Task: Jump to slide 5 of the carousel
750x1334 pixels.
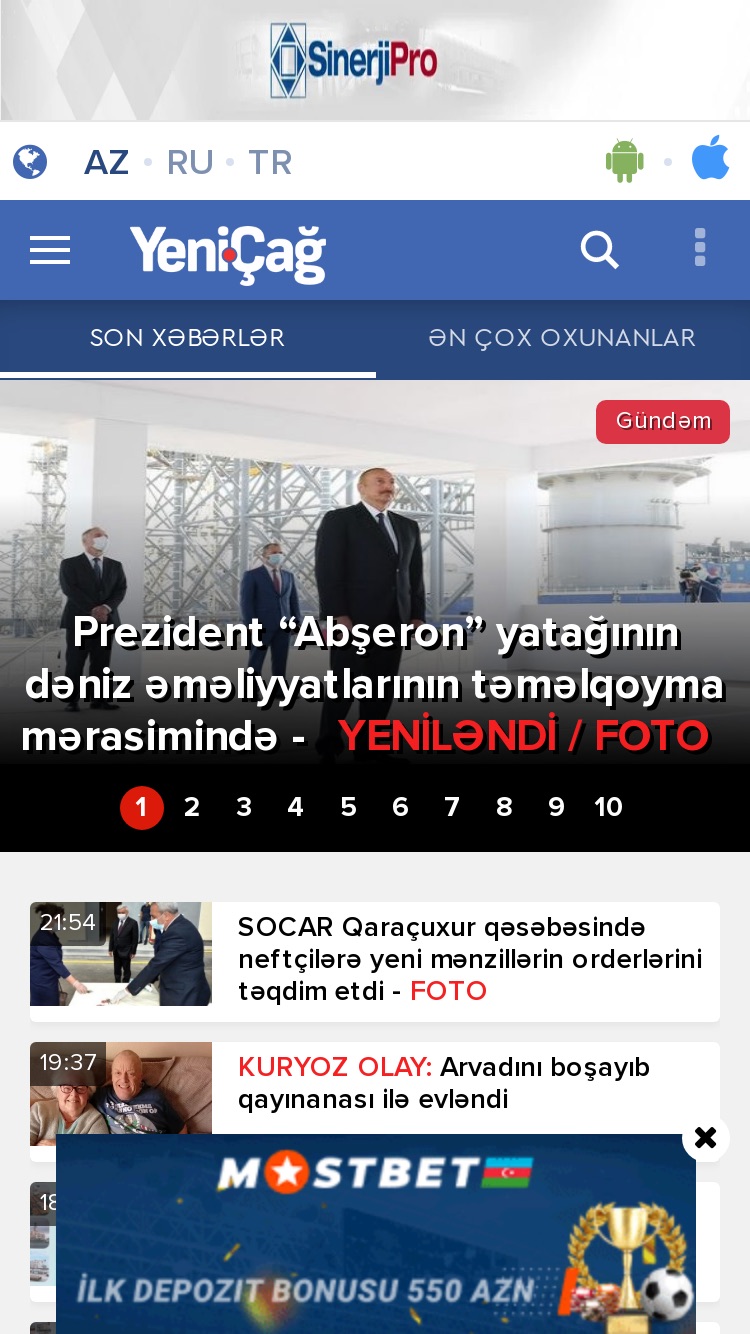Action: (348, 807)
